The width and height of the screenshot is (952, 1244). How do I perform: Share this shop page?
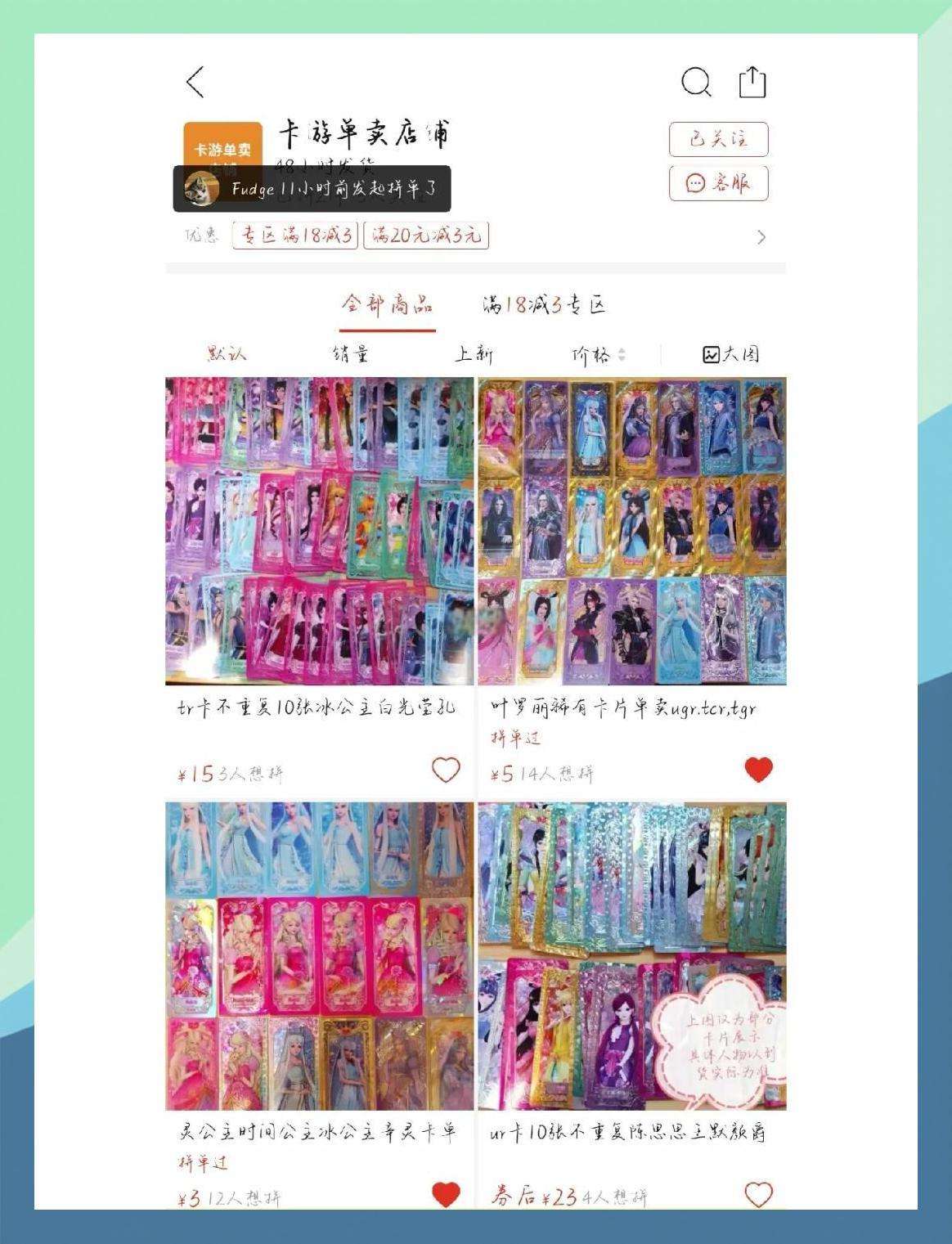point(752,82)
